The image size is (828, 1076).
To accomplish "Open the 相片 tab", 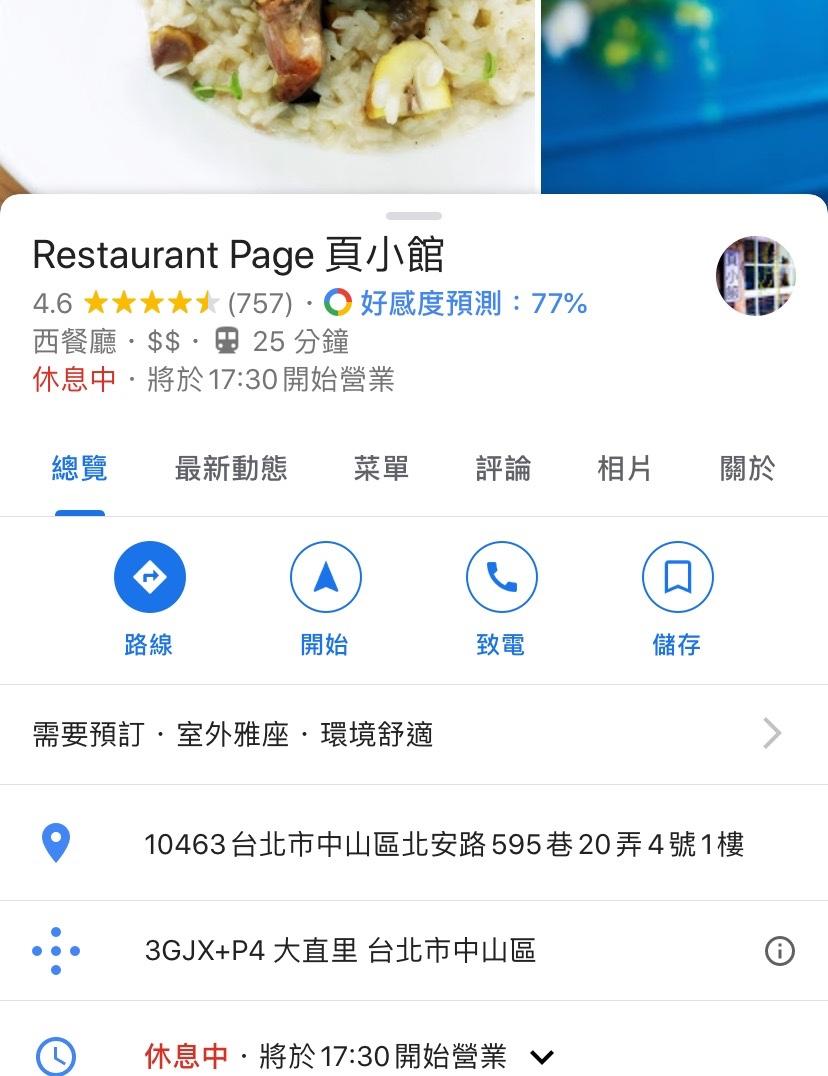I will [x=624, y=468].
